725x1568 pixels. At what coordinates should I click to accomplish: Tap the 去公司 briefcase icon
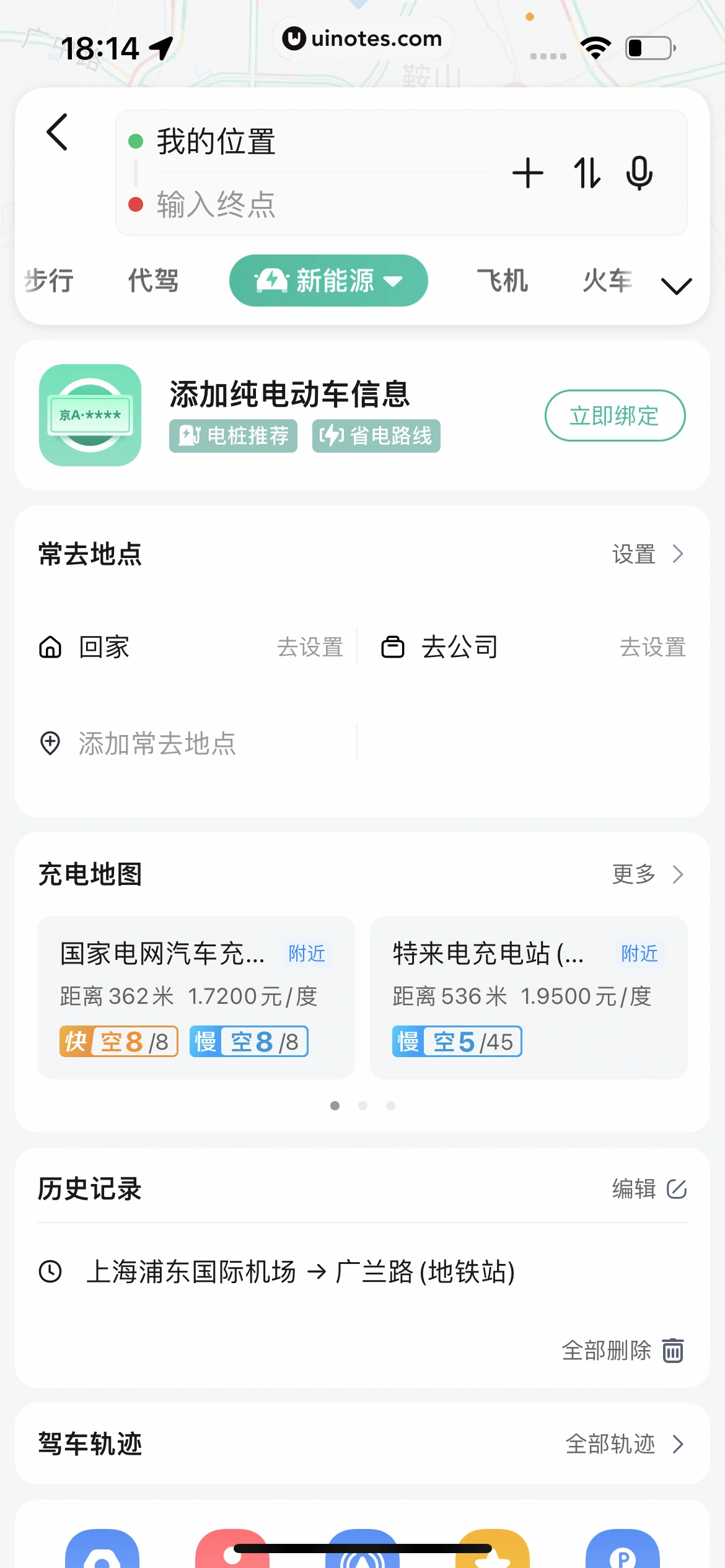pos(394,647)
